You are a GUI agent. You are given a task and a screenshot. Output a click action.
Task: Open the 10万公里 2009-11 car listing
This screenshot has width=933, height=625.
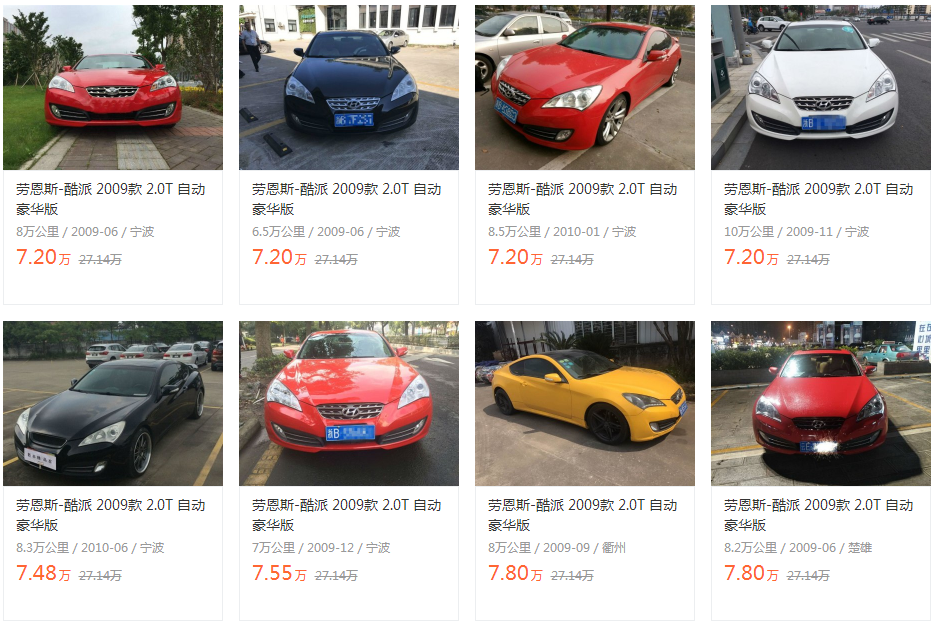[x=820, y=88]
